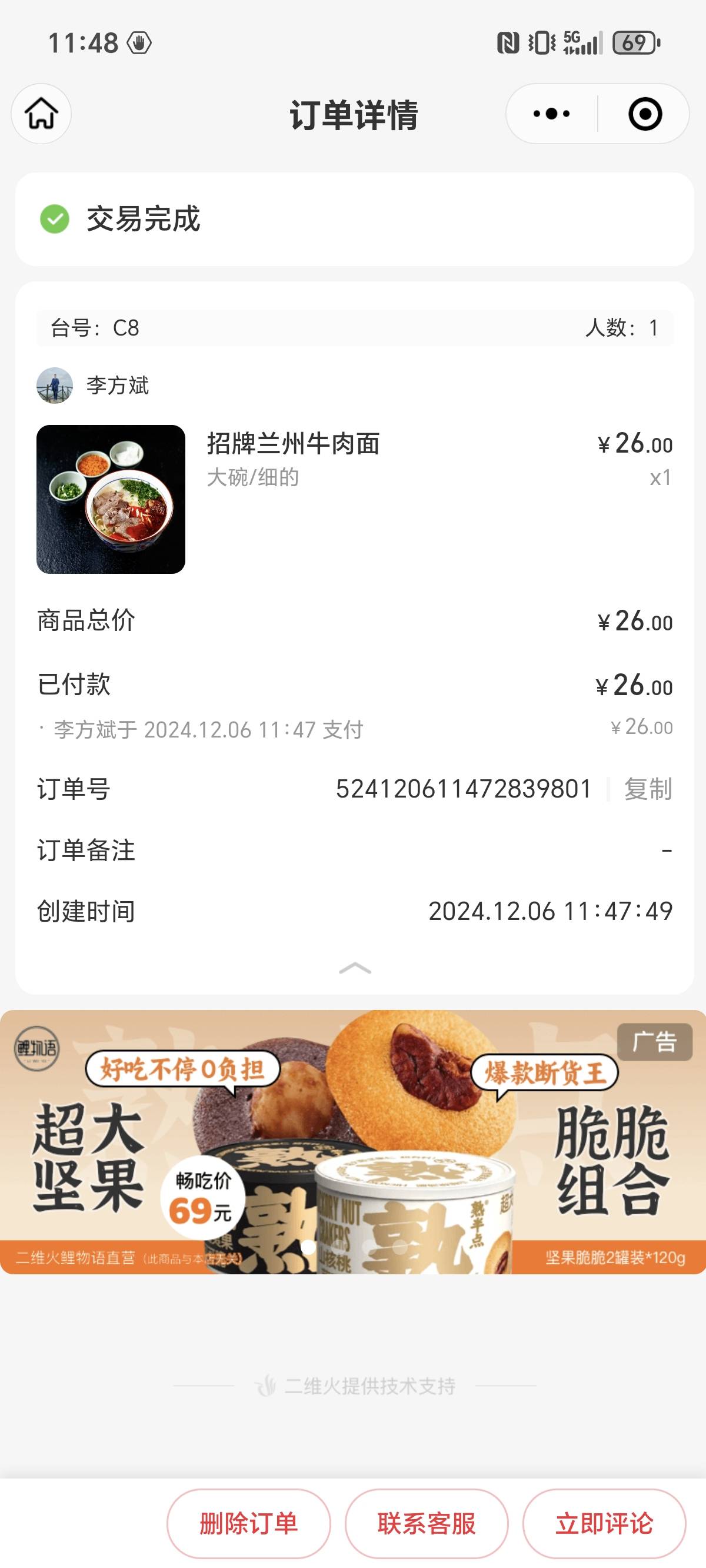This screenshot has height=1568, width=706.
Task: Go to the mini program home
Action: [41, 114]
